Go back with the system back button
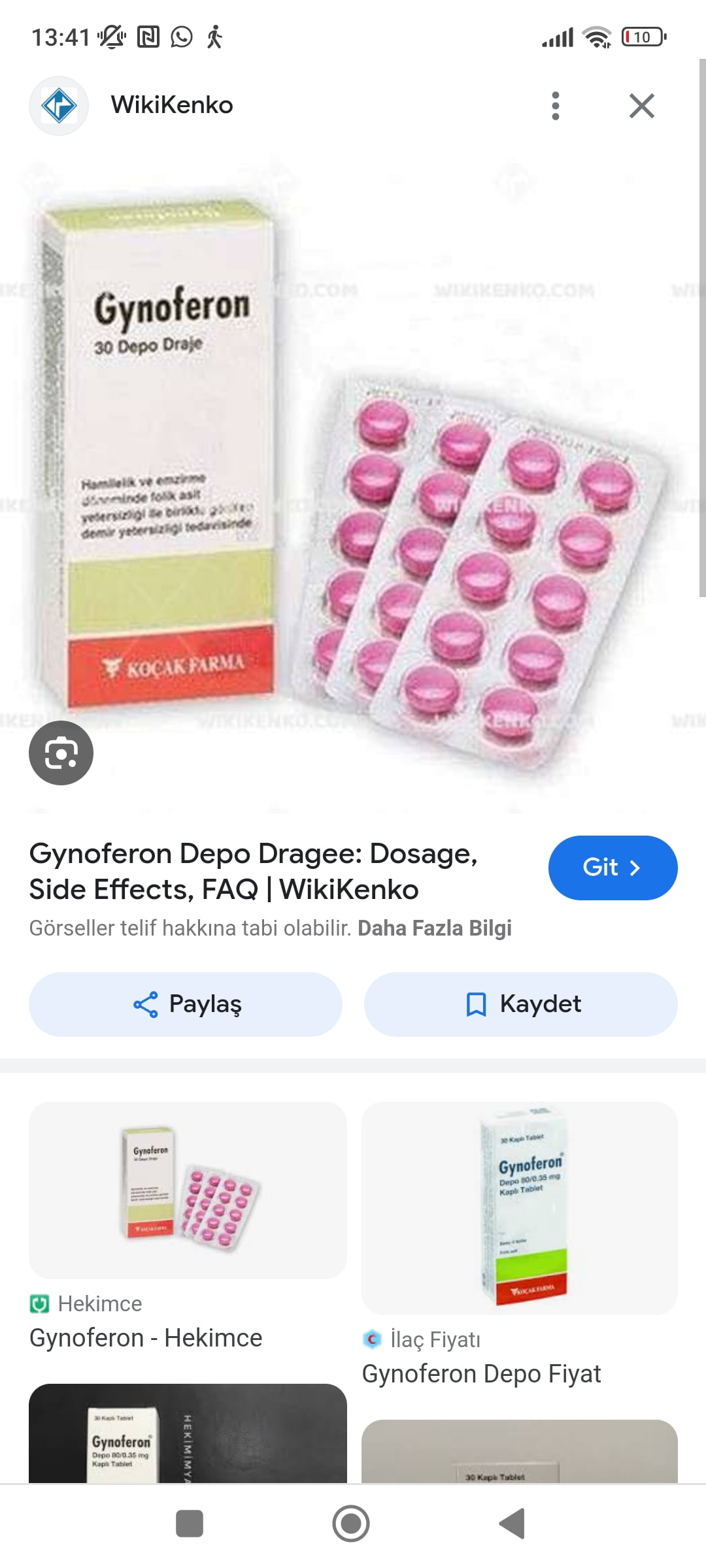 click(x=512, y=1524)
